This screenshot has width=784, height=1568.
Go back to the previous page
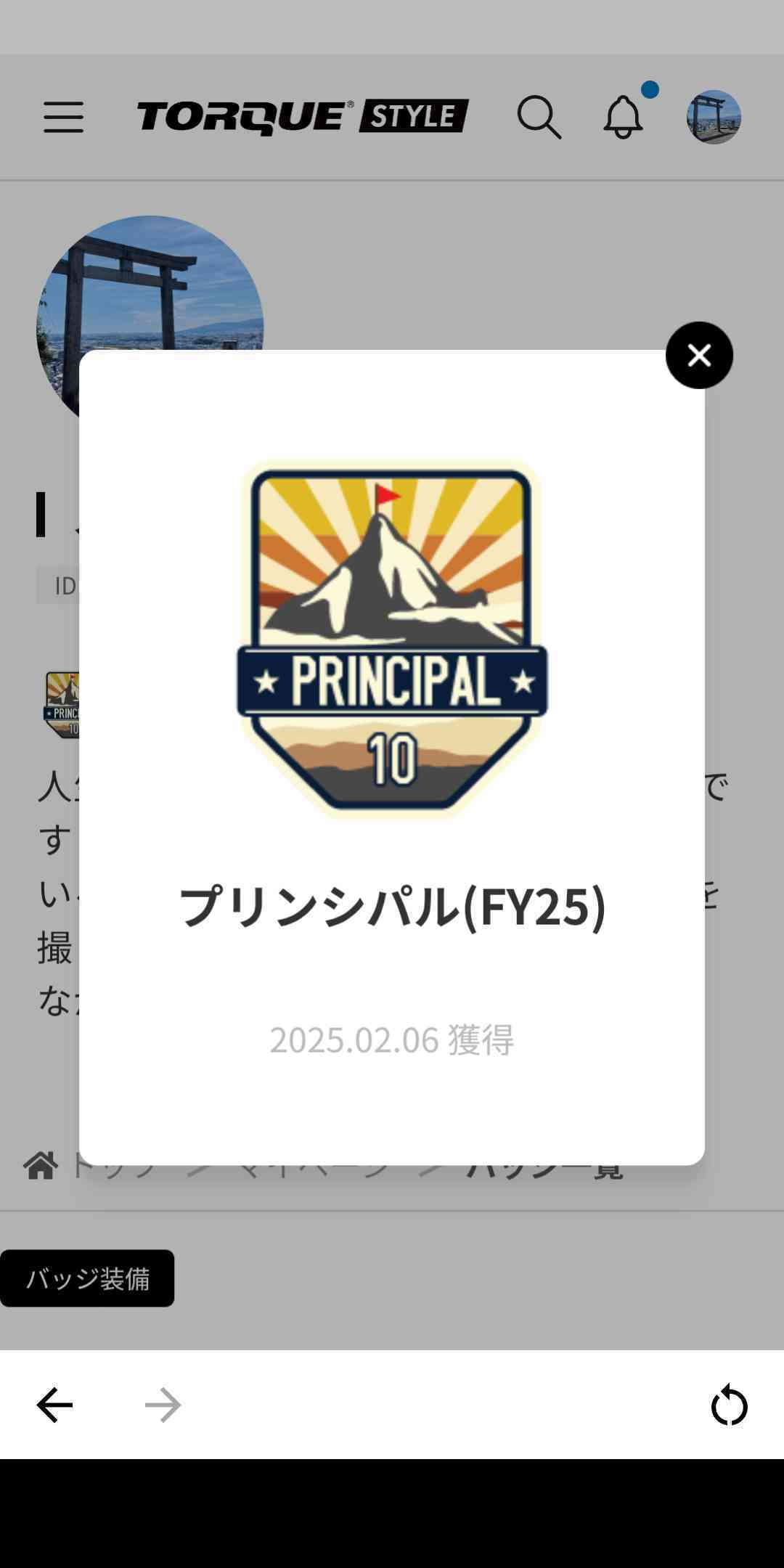[x=54, y=1405]
